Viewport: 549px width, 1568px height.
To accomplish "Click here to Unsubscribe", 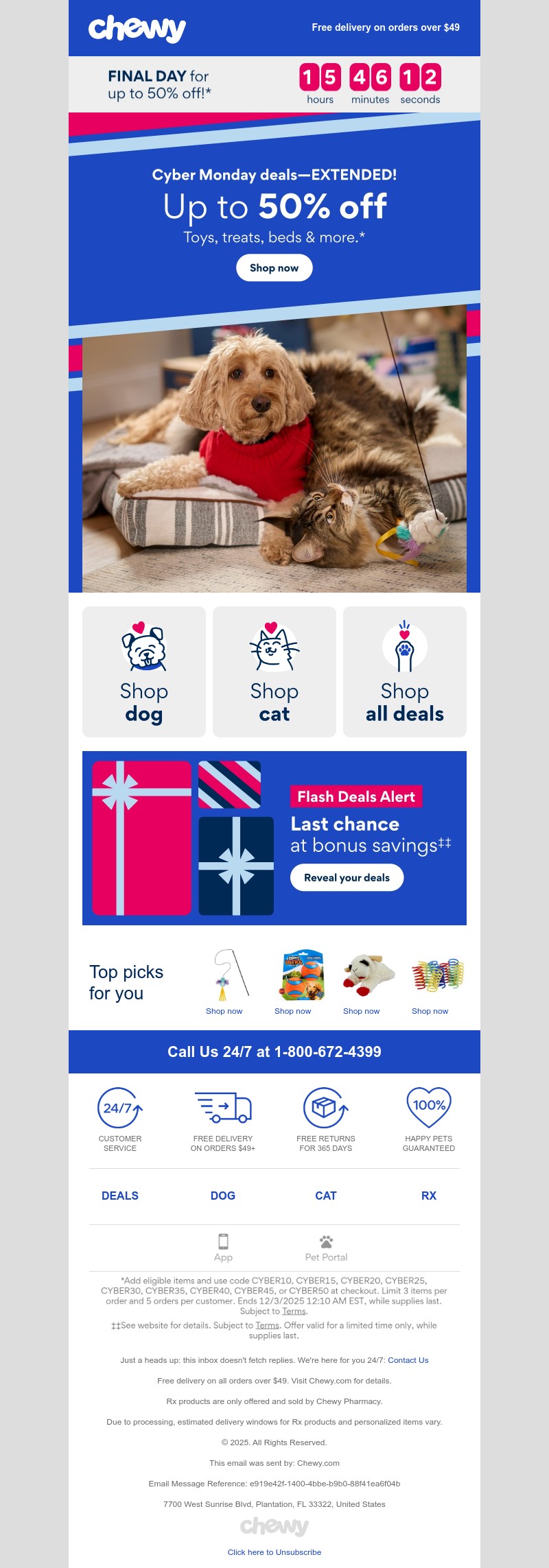I will click(274, 1552).
